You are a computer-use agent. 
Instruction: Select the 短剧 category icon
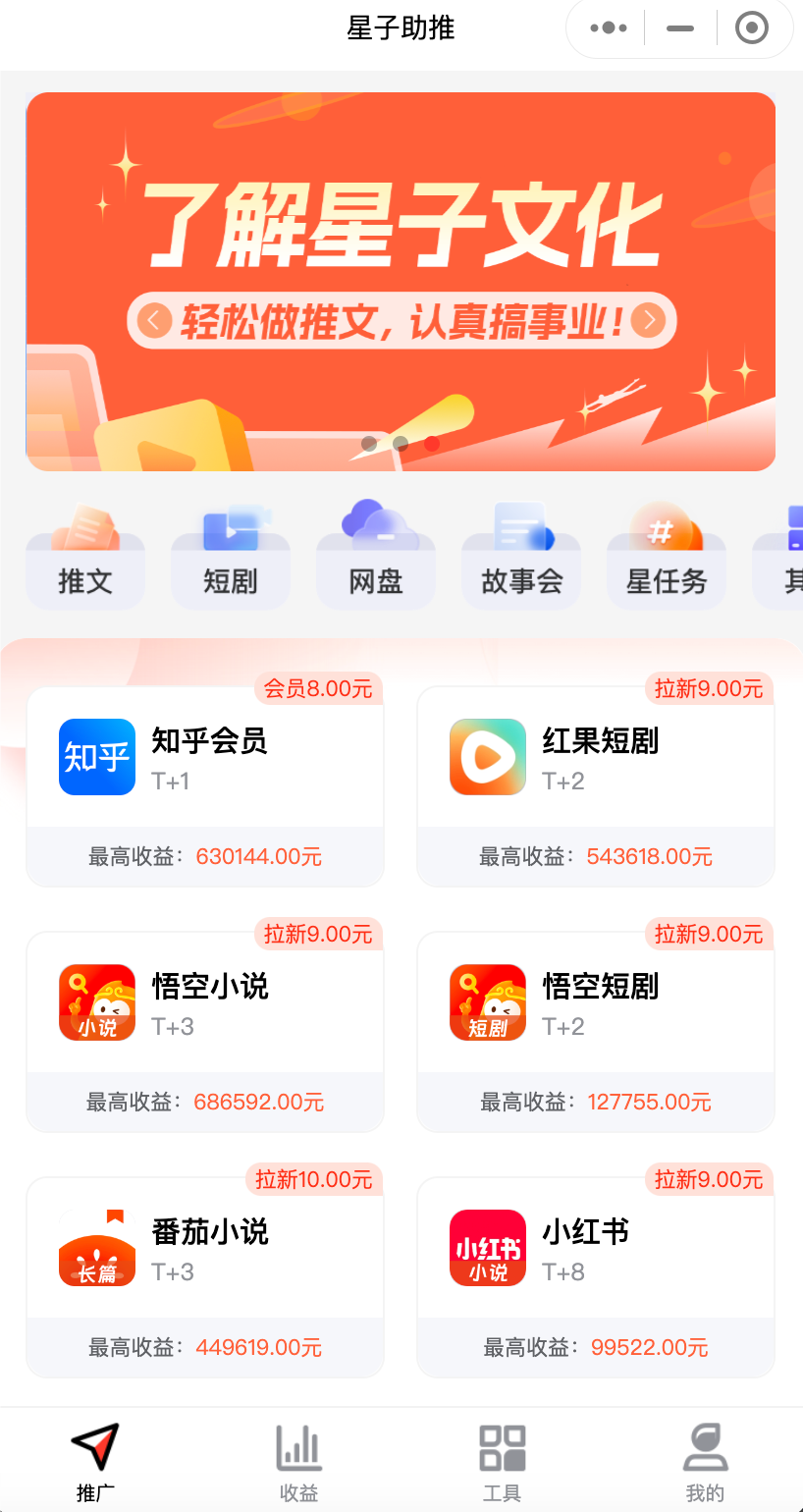(231, 553)
